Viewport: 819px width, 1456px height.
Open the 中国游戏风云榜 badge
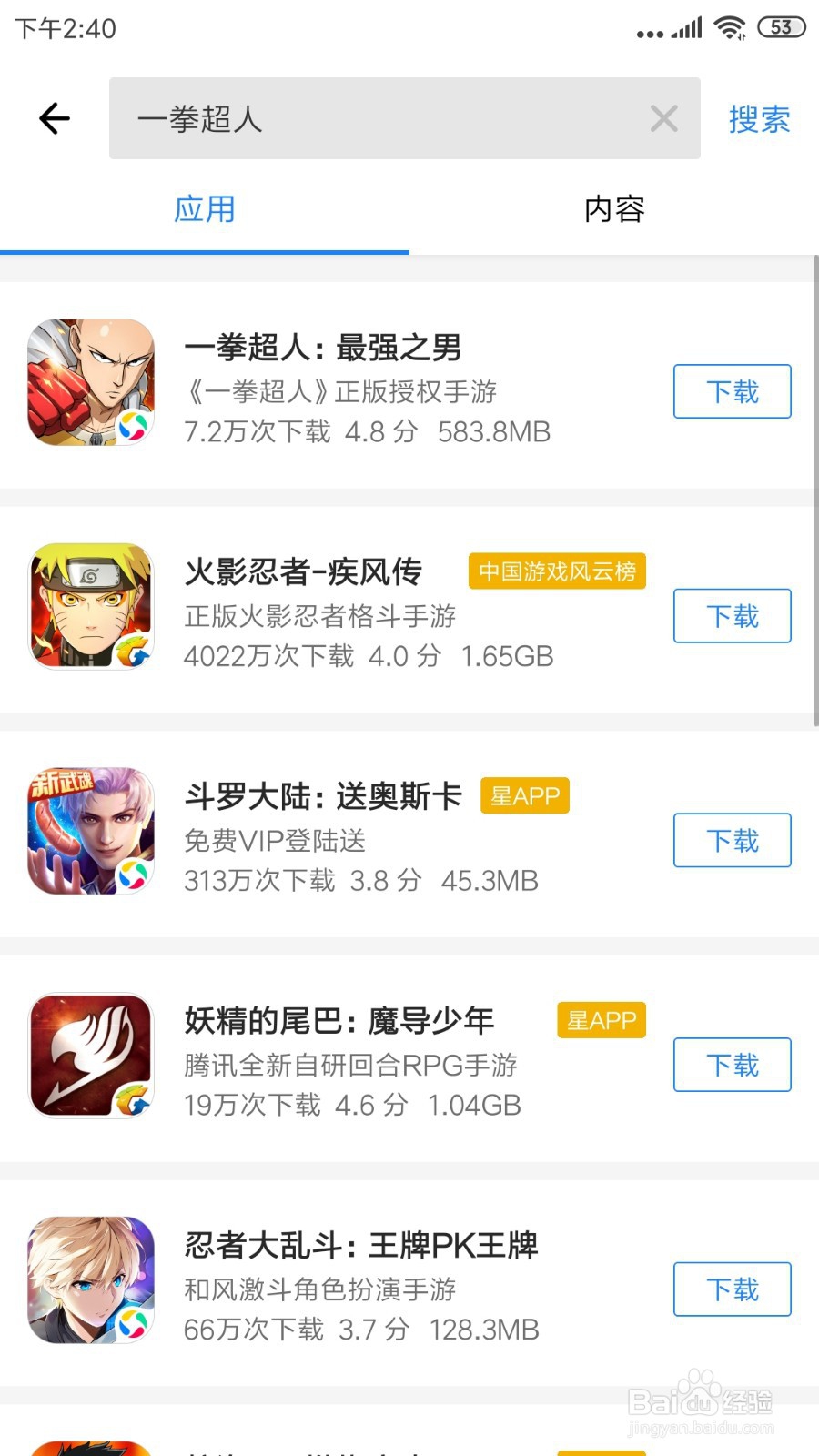coord(556,571)
